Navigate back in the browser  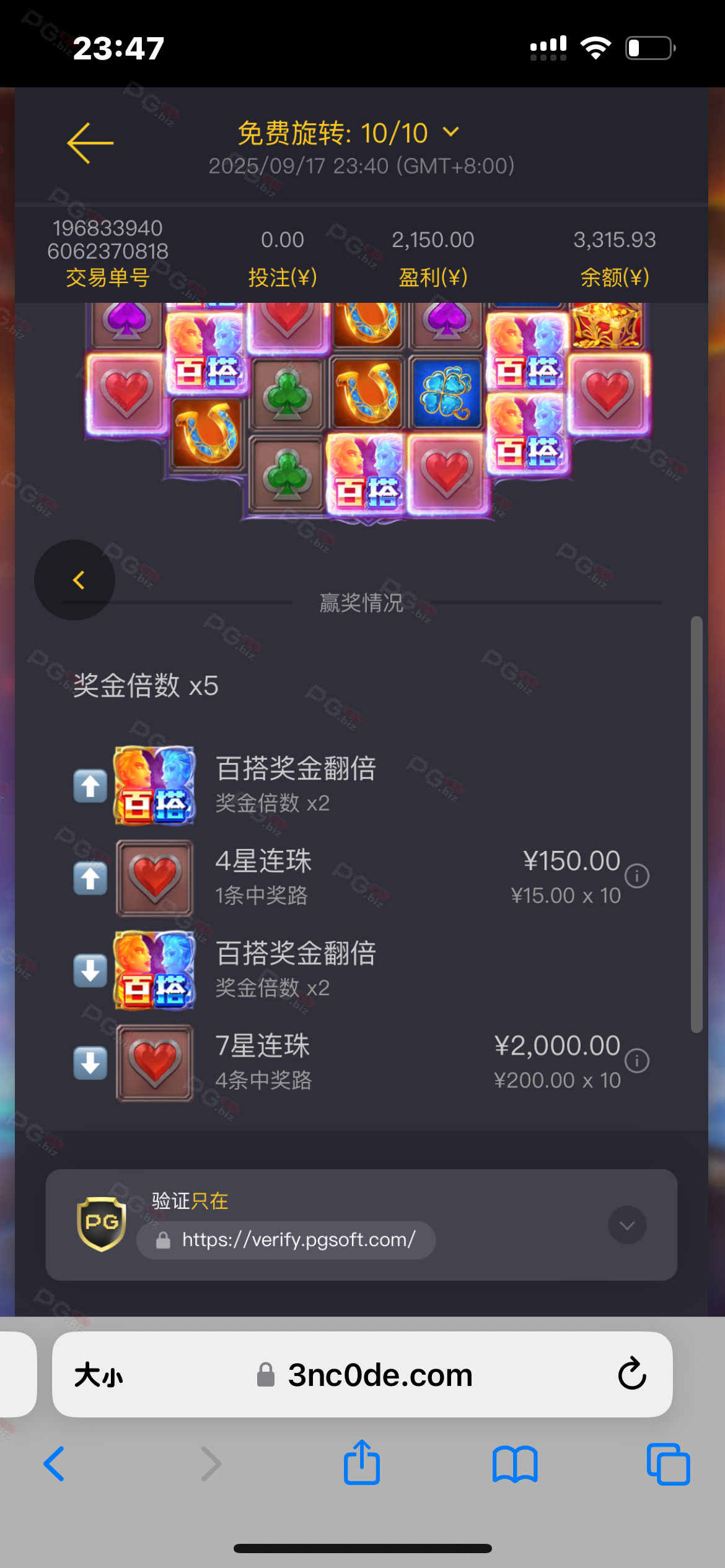(55, 1464)
